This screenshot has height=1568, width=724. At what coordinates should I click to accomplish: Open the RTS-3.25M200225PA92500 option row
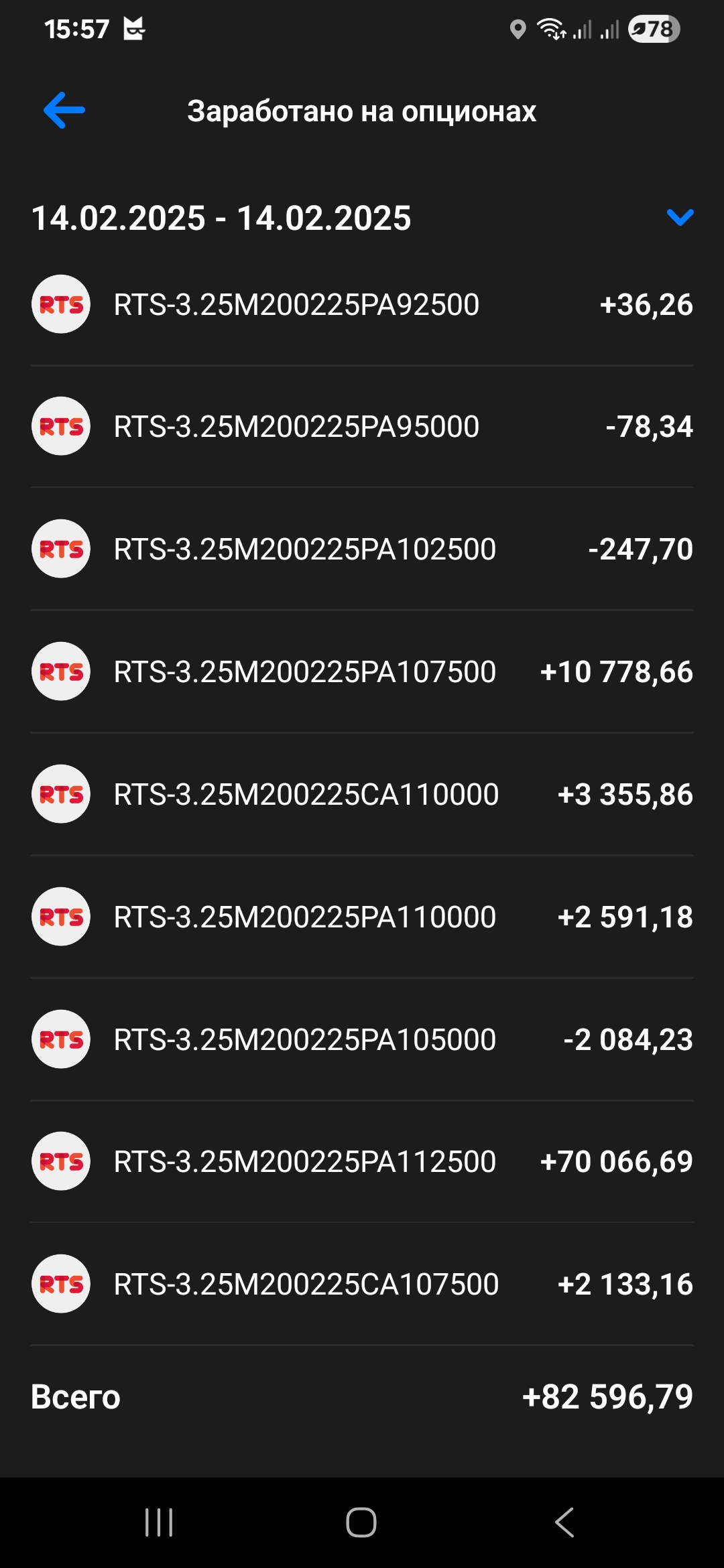[x=362, y=305]
